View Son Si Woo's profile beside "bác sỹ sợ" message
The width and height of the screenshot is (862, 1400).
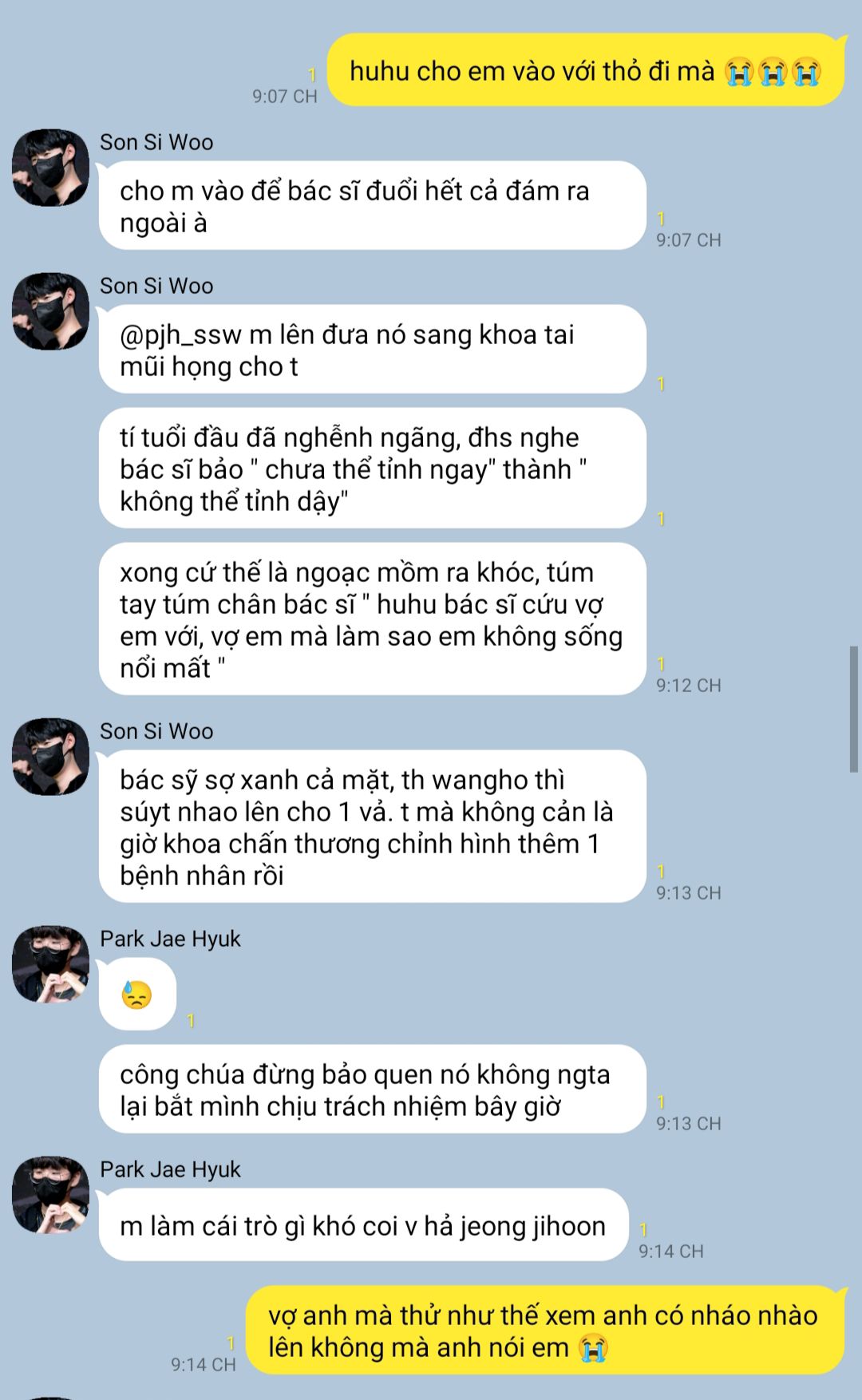tap(50, 757)
